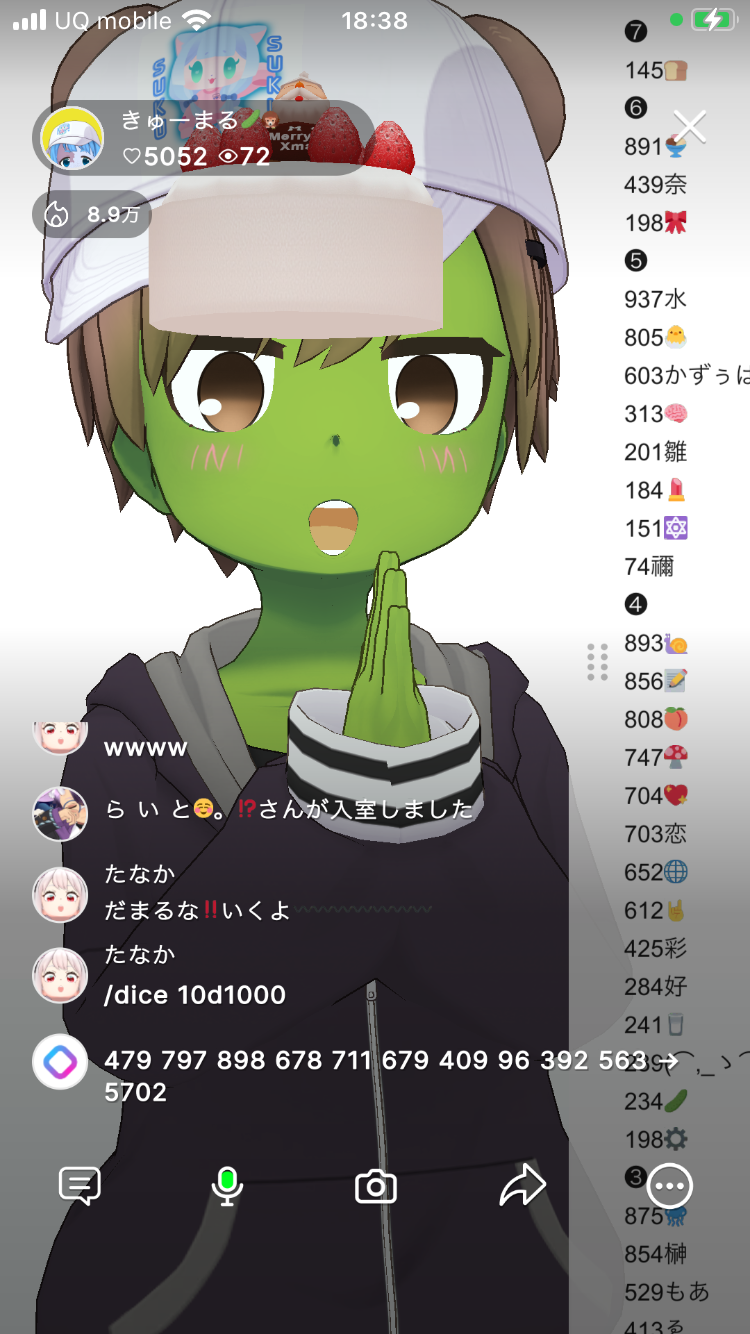This screenshot has width=750, height=1334.
Task: Toggle the microphone
Action: (228, 1186)
